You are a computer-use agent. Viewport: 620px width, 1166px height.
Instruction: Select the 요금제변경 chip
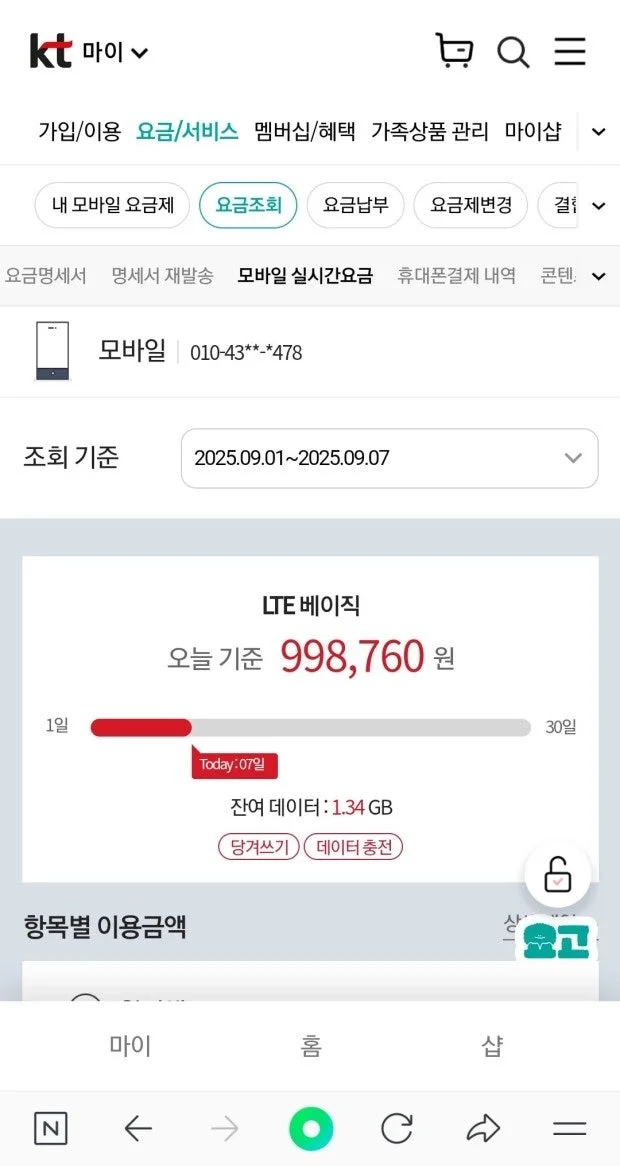pyautogui.click(x=471, y=206)
